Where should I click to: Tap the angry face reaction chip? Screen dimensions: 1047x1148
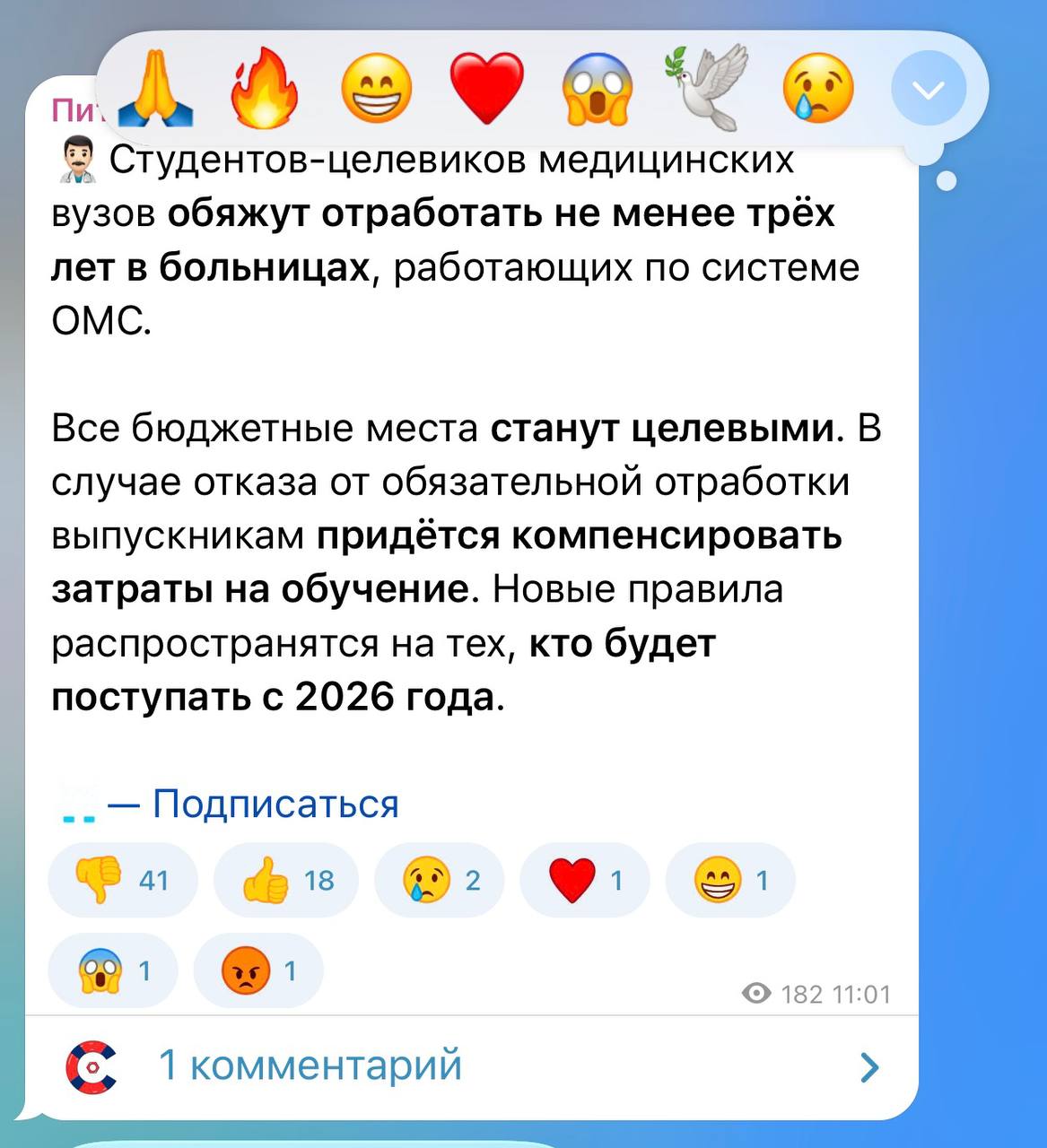click(x=258, y=970)
